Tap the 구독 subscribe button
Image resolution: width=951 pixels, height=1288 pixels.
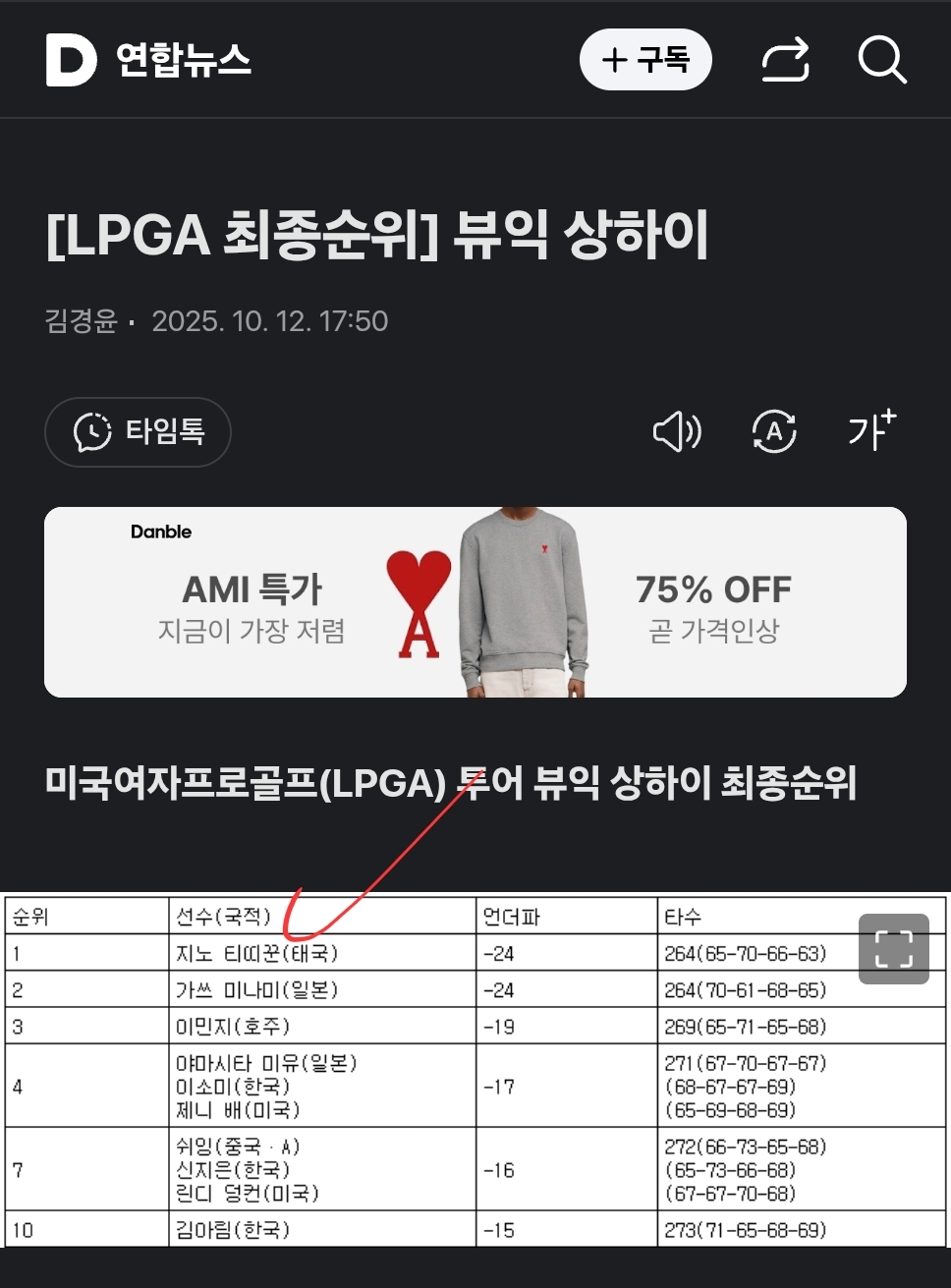pos(645,60)
